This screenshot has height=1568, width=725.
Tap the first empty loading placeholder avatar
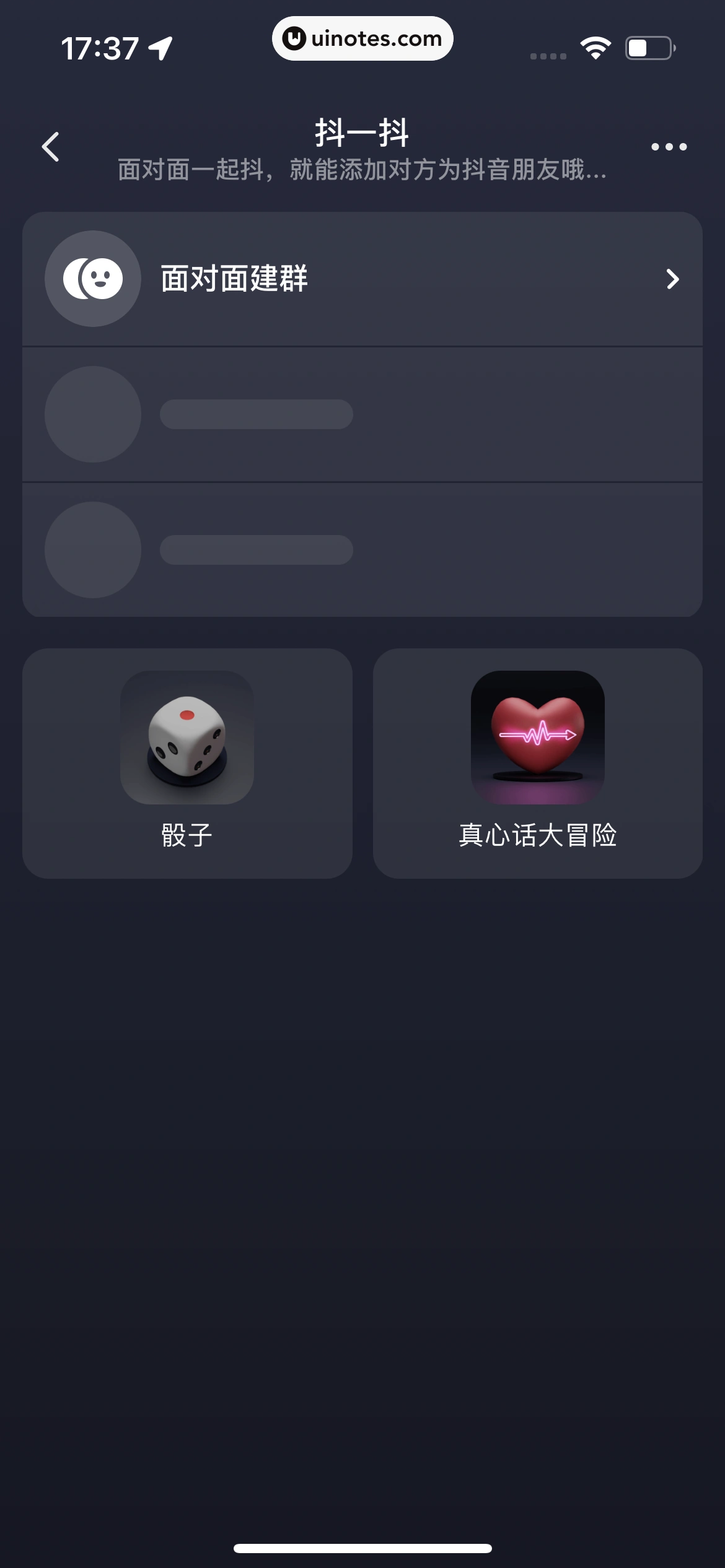click(x=92, y=415)
